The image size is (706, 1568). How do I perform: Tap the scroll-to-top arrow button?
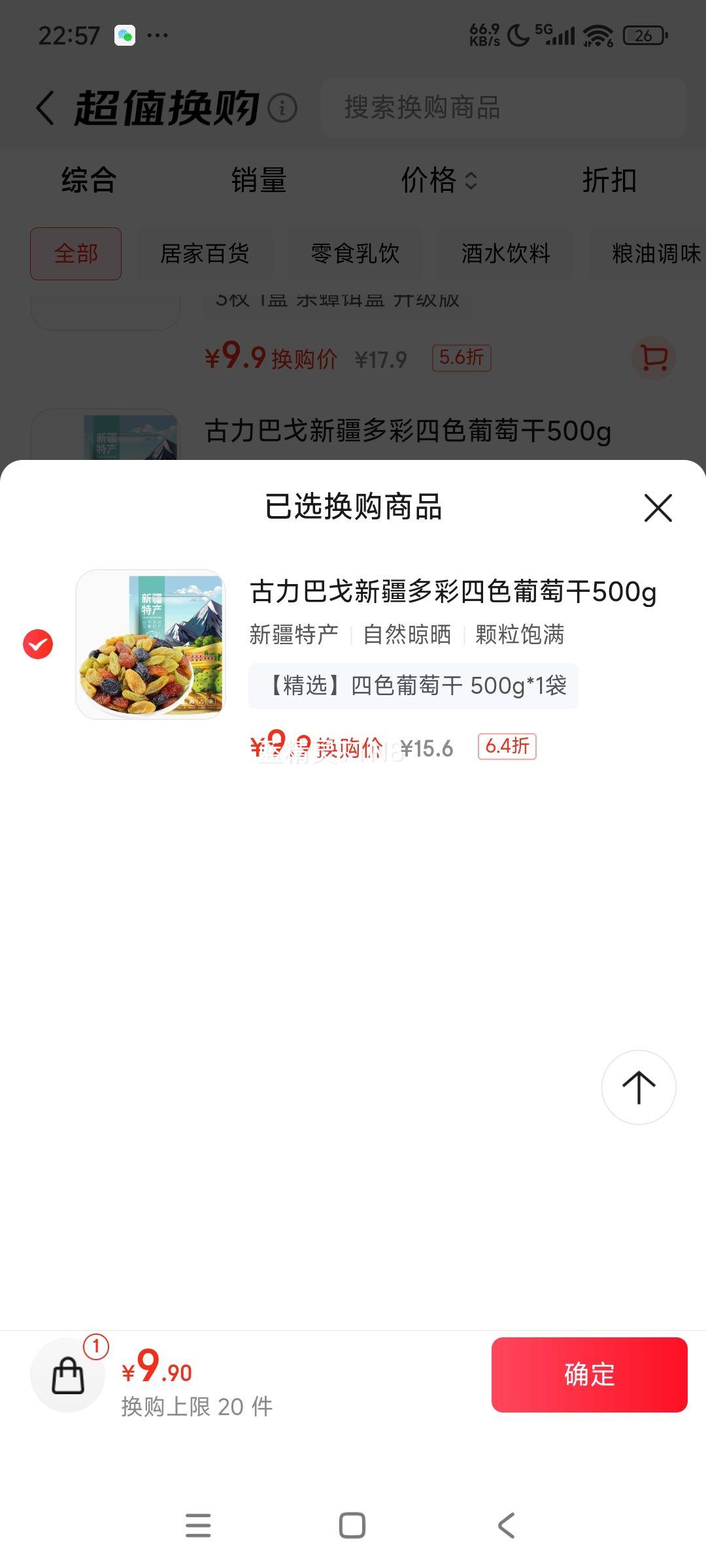pyautogui.click(x=638, y=1086)
